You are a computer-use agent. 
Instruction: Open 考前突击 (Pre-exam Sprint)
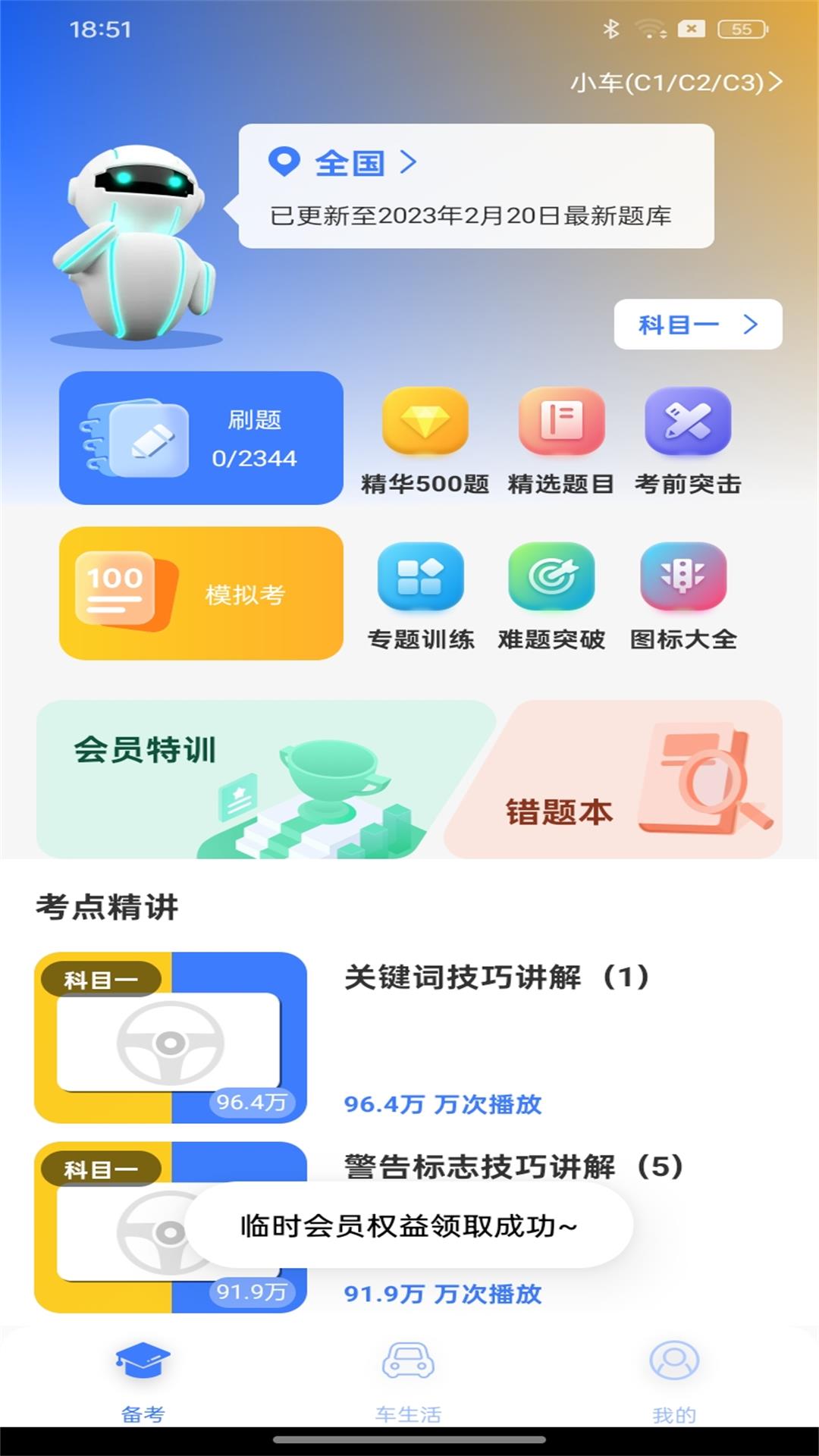point(687,440)
